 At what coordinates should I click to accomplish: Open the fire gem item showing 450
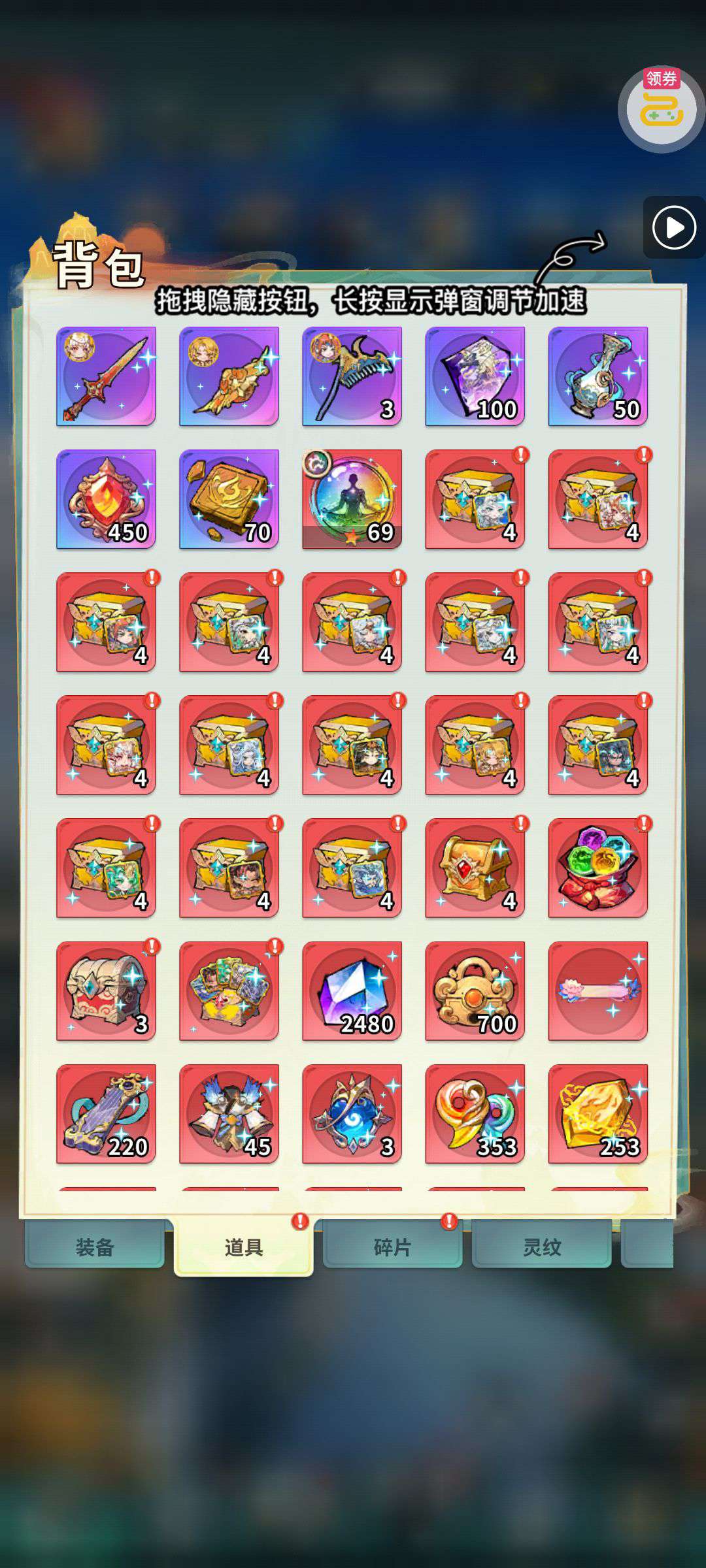(106, 499)
